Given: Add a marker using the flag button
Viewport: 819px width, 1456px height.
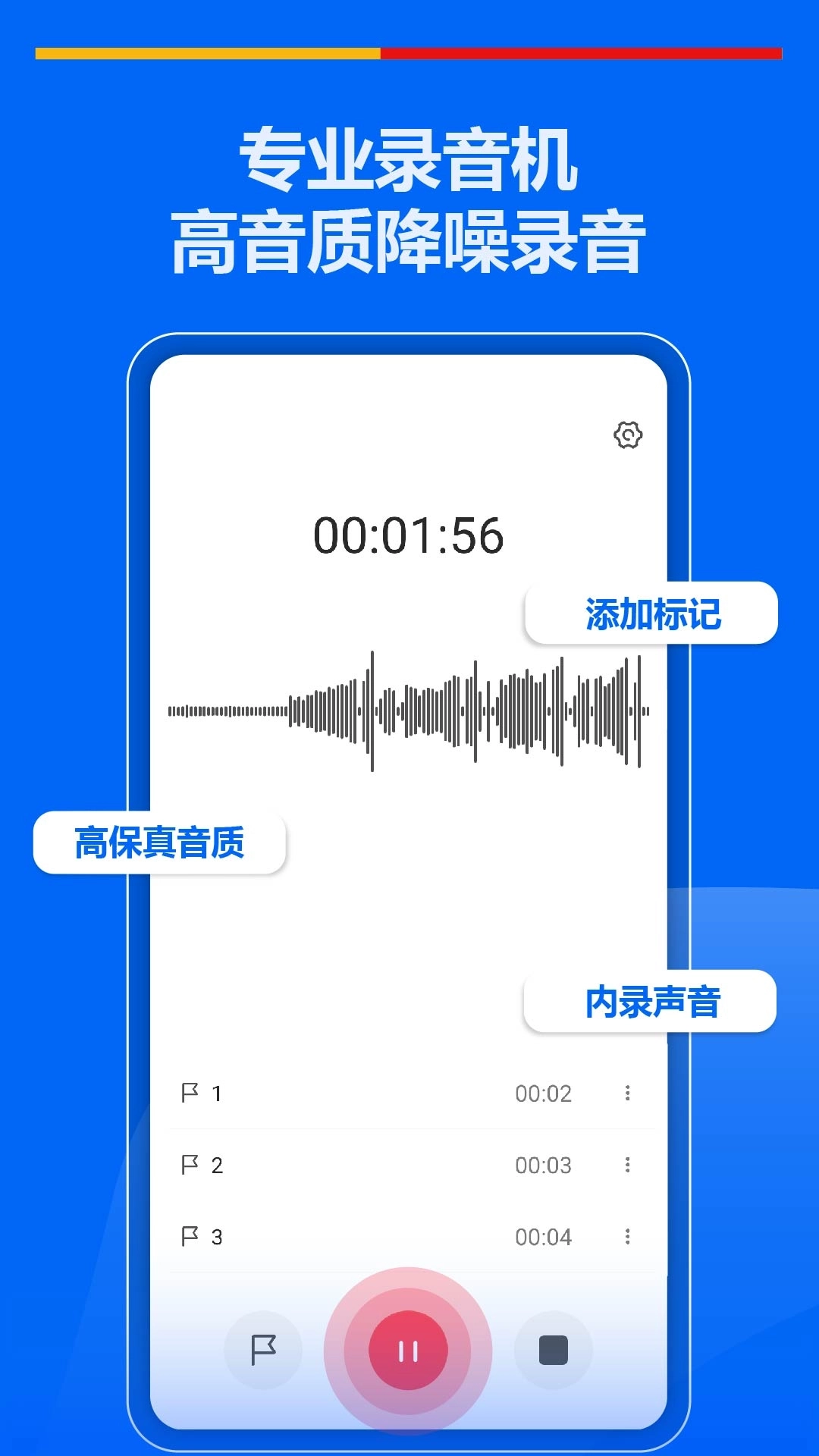Looking at the screenshot, I should pyautogui.click(x=263, y=1350).
